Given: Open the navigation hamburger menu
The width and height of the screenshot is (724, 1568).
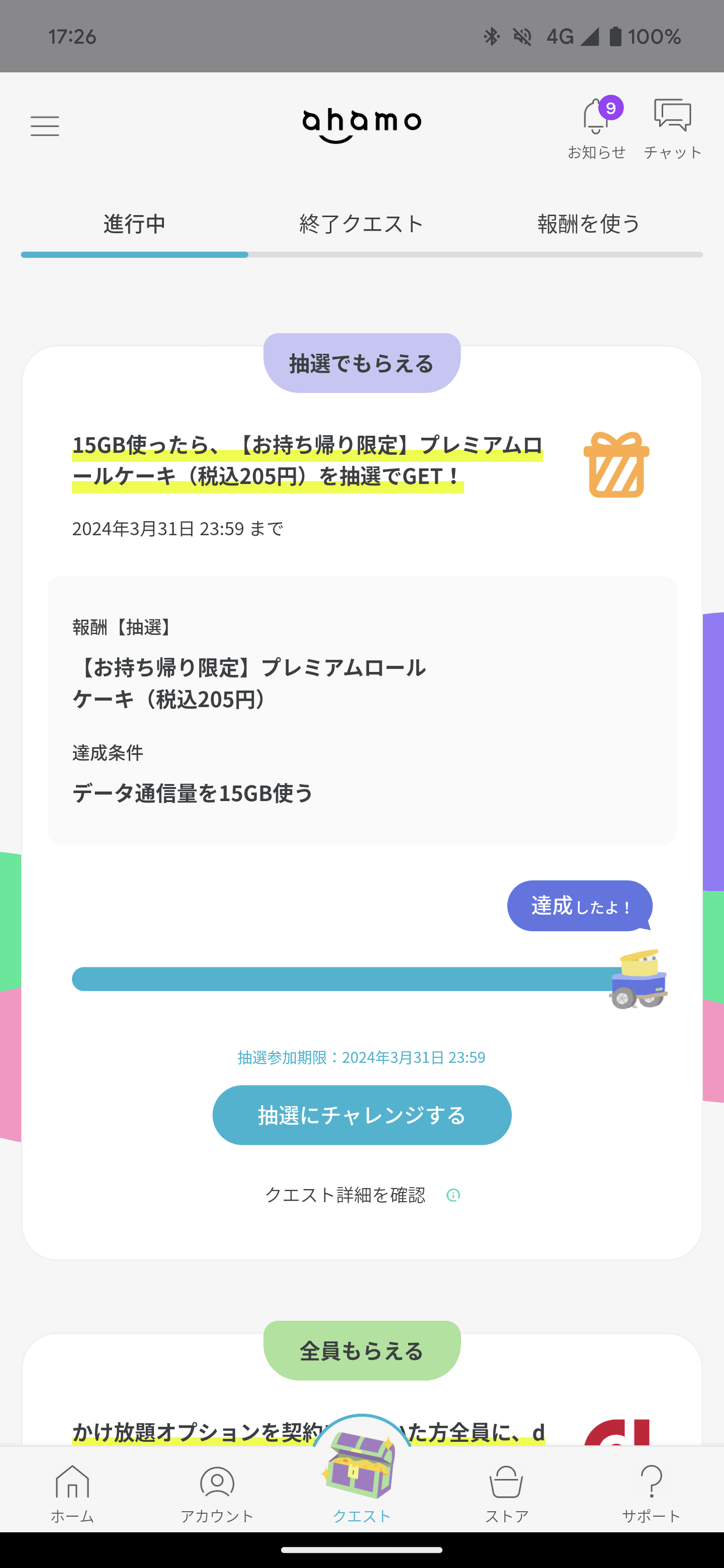Looking at the screenshot, I should pos(44,126).
